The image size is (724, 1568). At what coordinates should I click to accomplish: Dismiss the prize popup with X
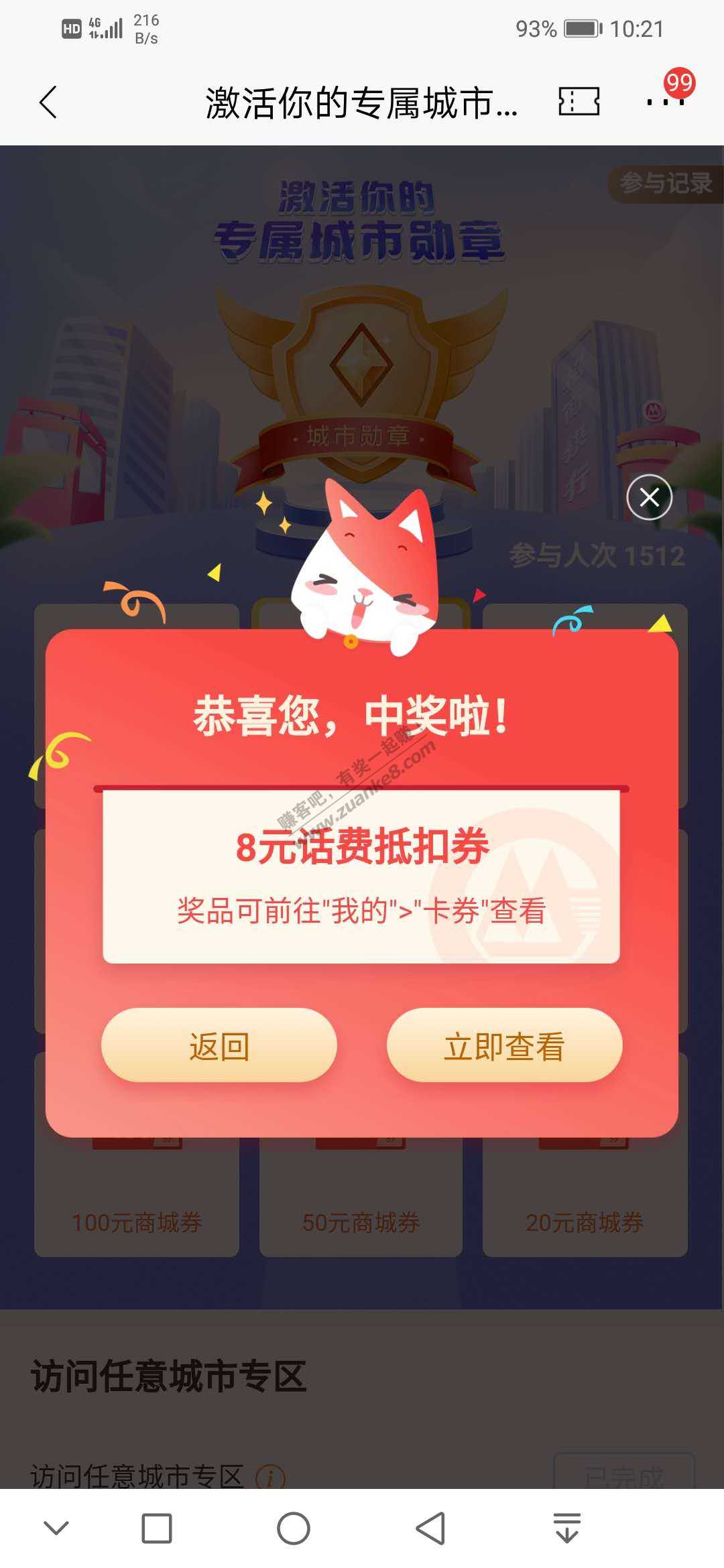[x=649, y=497]
